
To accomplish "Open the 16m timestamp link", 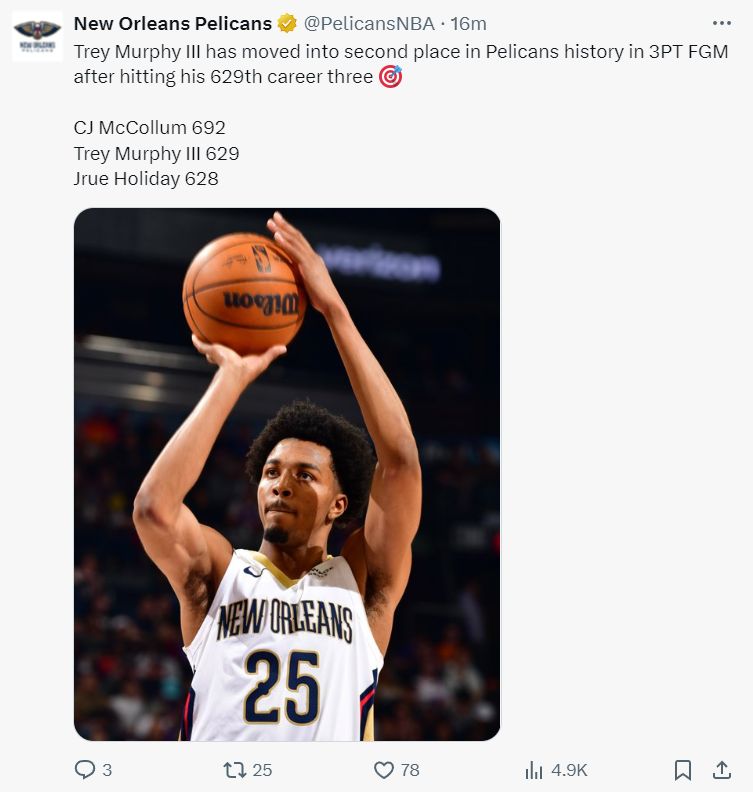I will coord(469,23).
